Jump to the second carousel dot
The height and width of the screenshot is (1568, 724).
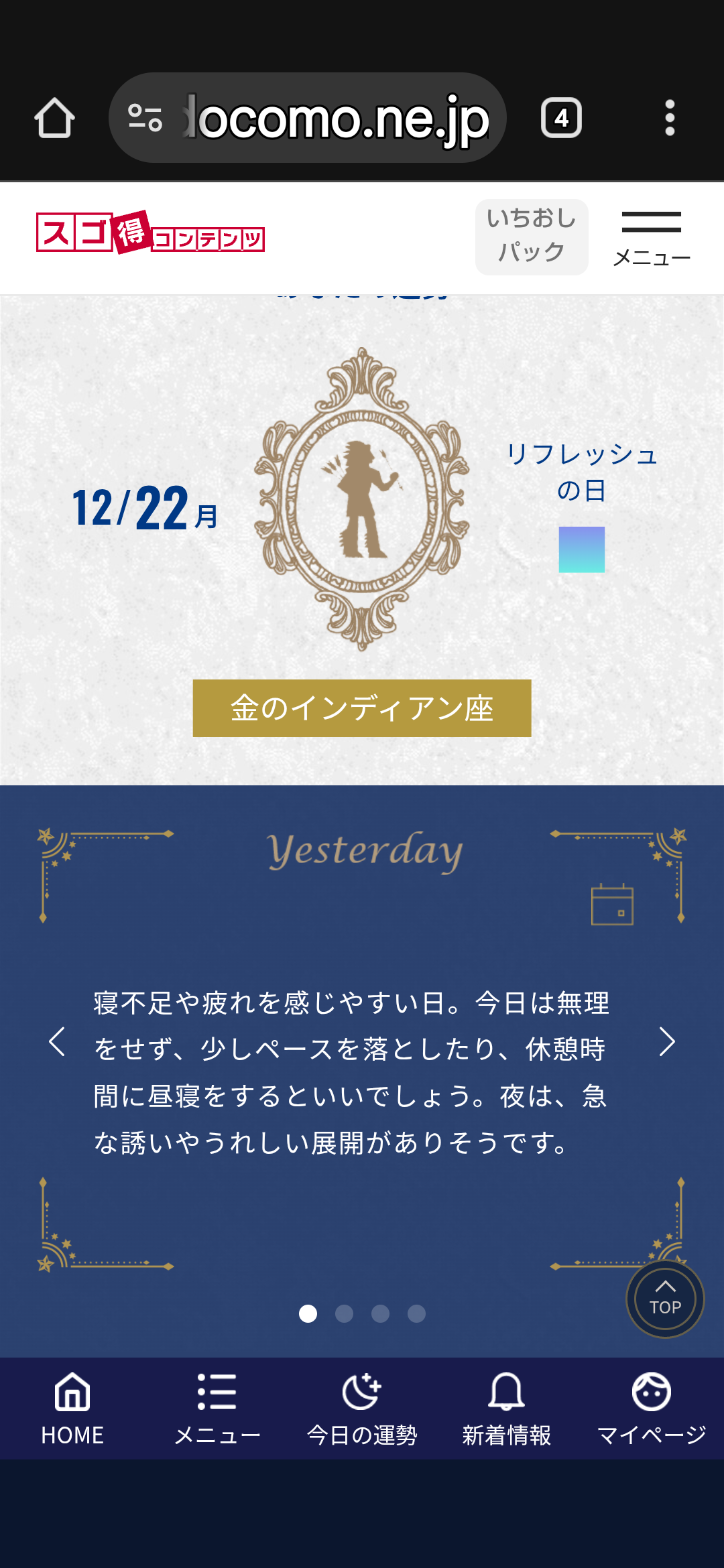[344, 1313]
